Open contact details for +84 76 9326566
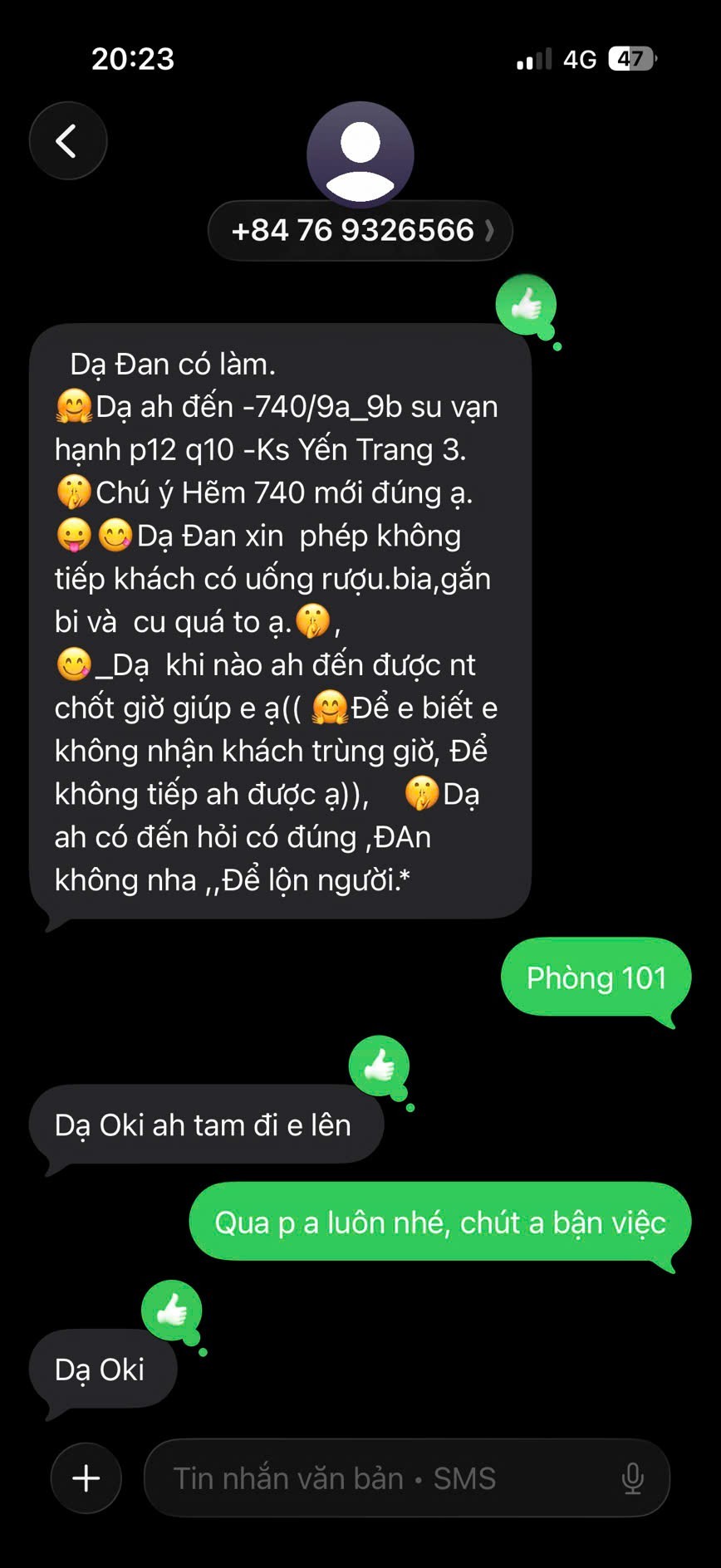Image resolution: width=721 pixels, height=1568 pixels. 360,230
